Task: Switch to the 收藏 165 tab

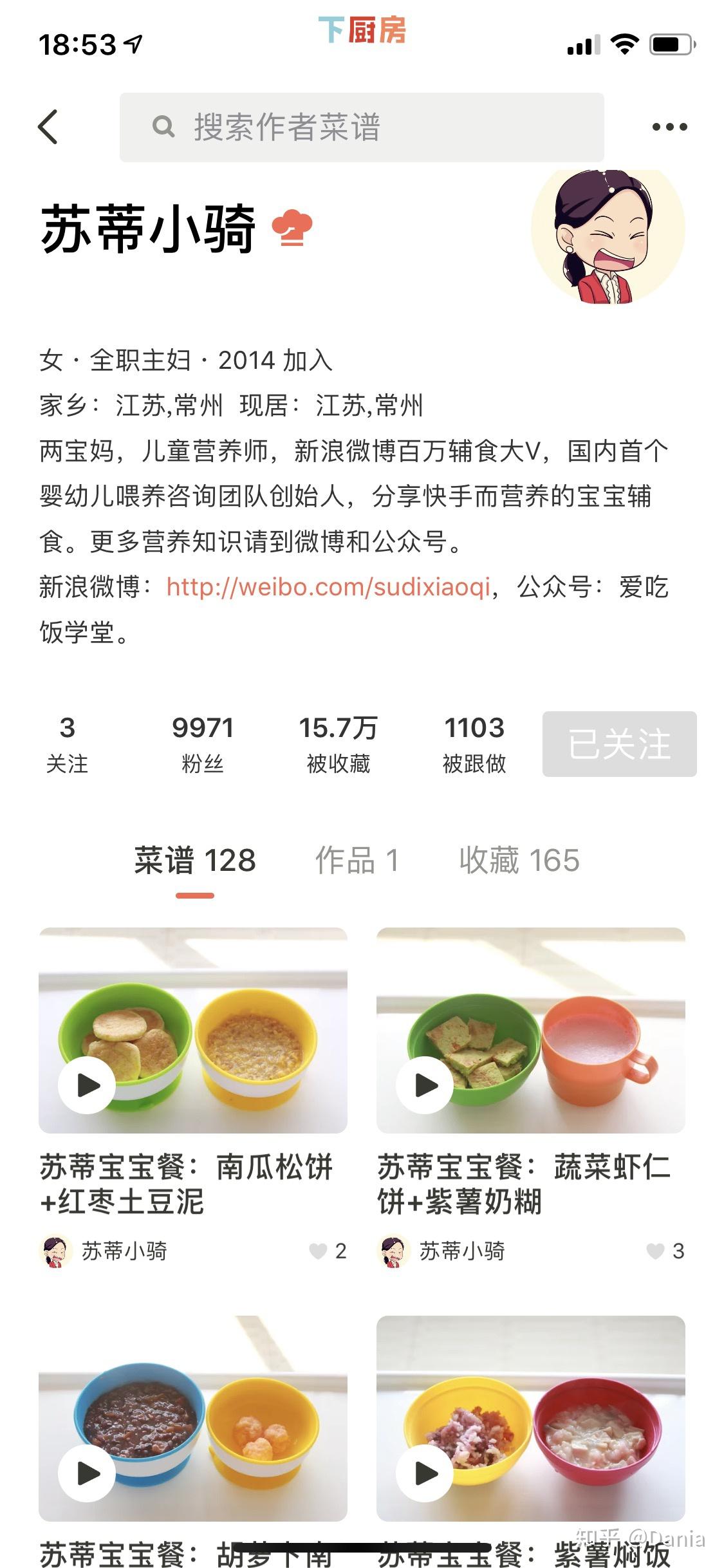Action: (519, 861)
